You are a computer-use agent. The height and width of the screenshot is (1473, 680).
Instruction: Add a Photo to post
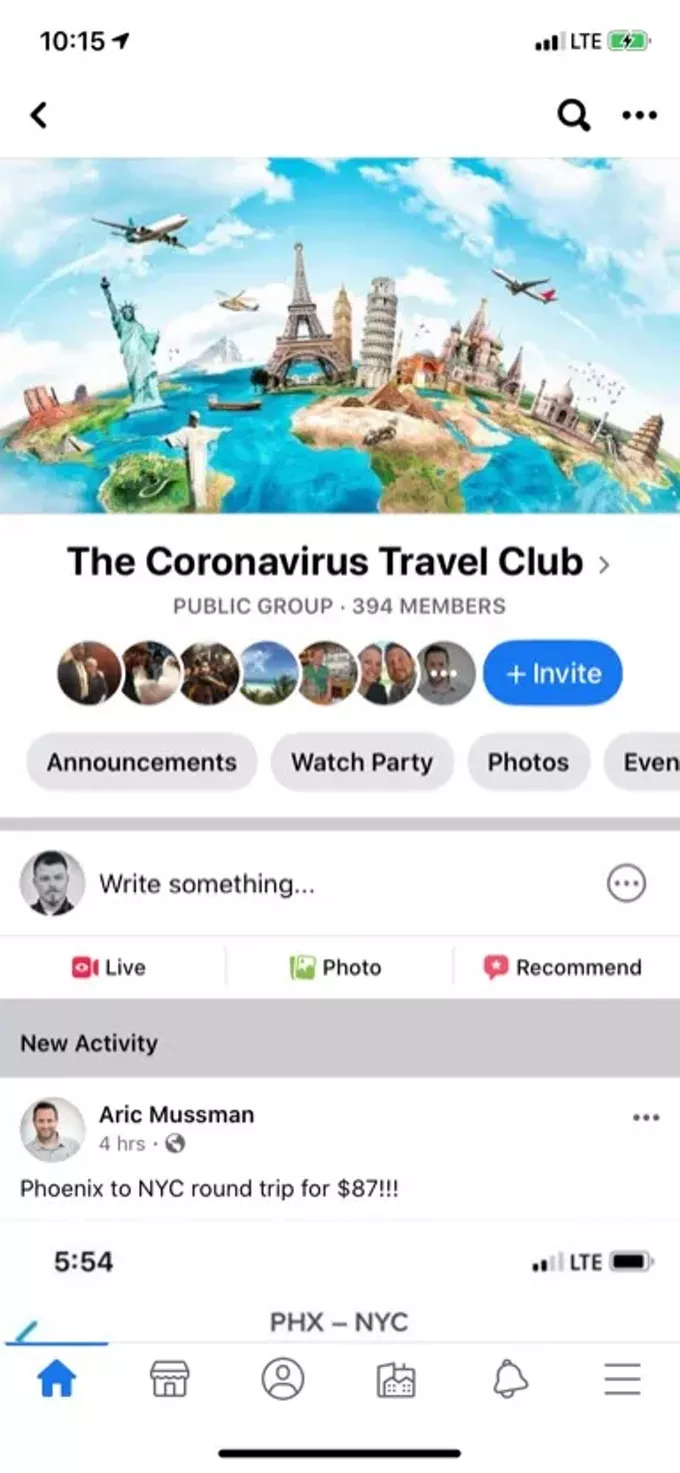coord(335,967)
